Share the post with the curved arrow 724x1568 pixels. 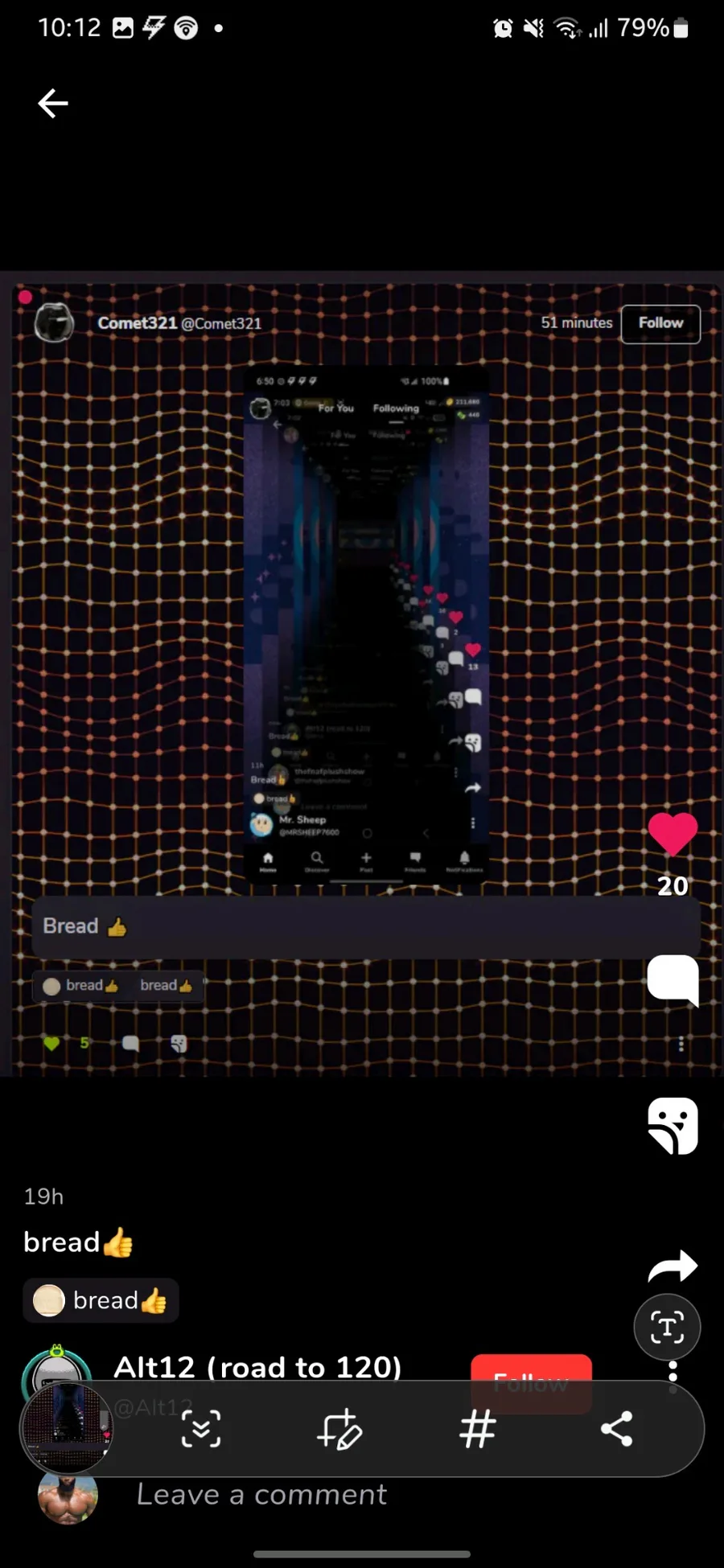(673, 1266)
